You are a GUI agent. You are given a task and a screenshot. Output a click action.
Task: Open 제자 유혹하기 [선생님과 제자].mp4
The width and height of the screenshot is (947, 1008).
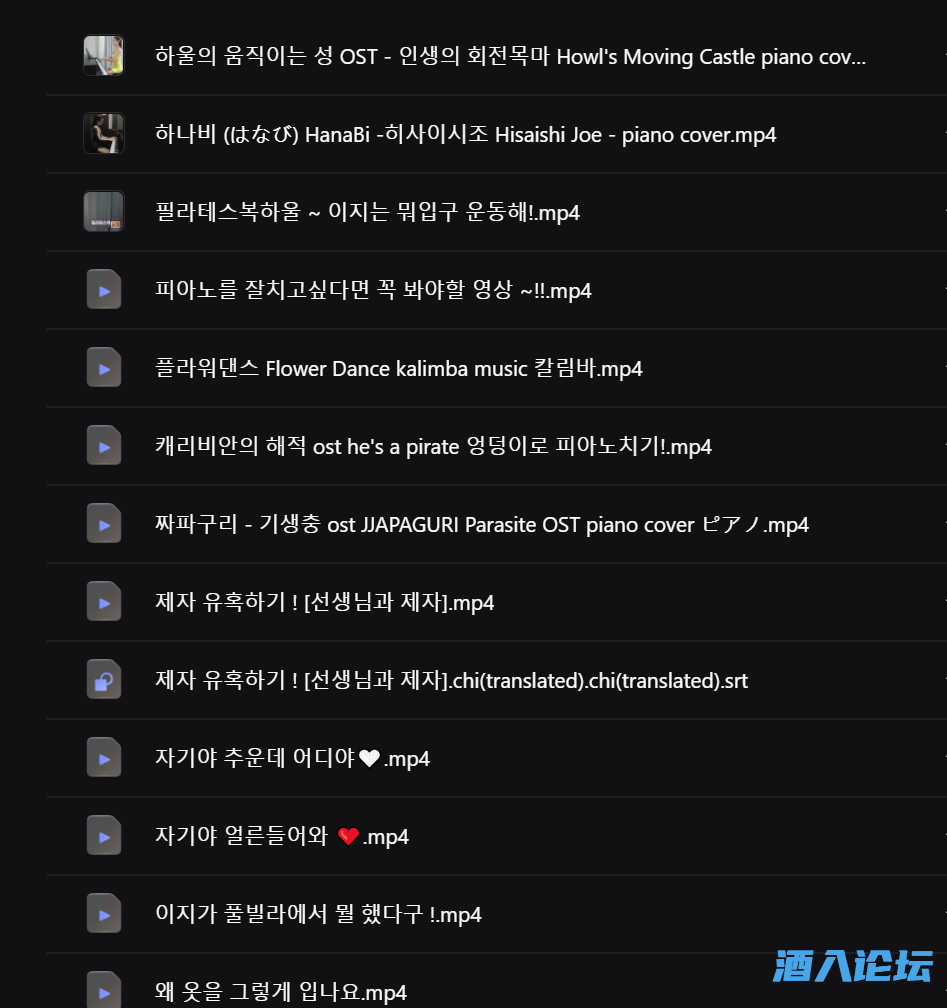click(x=324, y=603)
